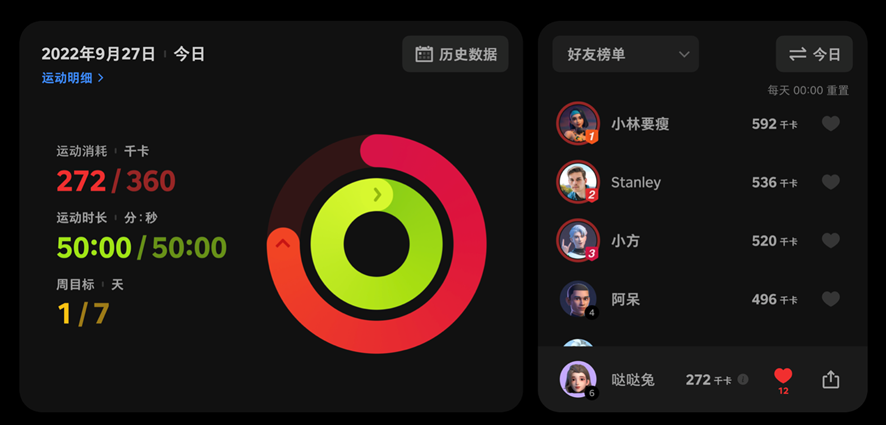Like 阿呆's workout record
The height and width of the screenshot is (425, 886).
[830, 299]
